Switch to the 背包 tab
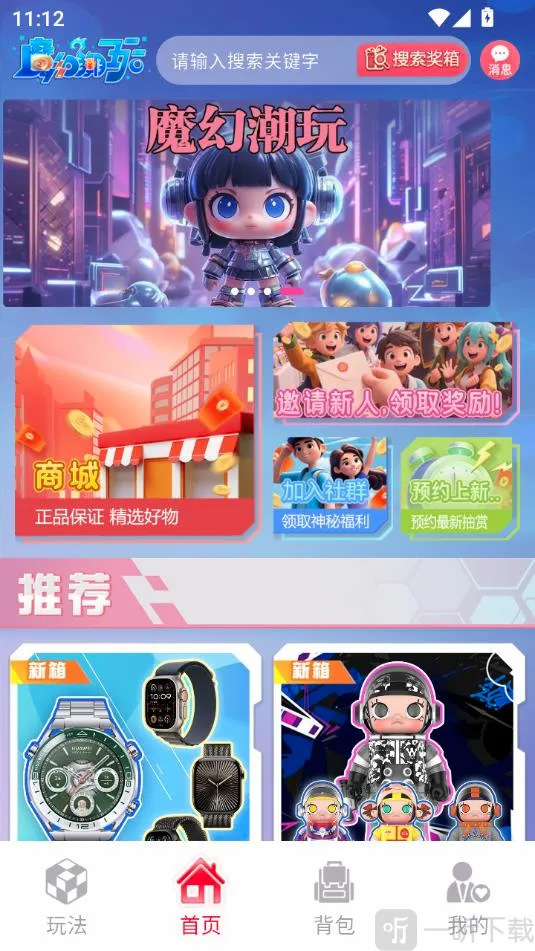The width and height of the screenshot is (535, 951). (334, 896)
